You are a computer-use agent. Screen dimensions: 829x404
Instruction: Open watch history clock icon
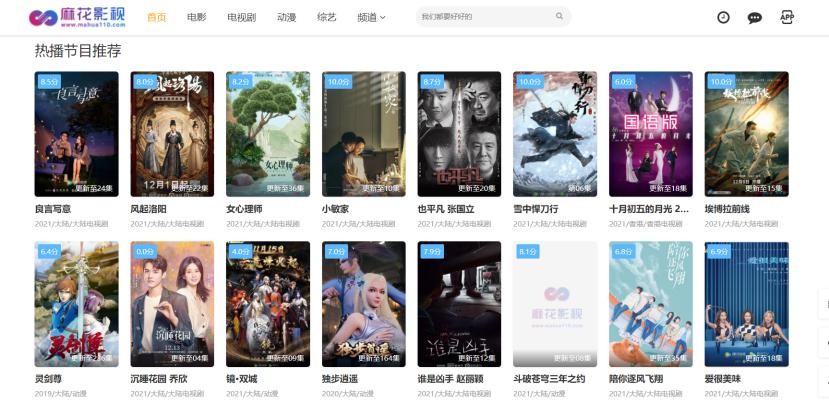tap(723, 17)
